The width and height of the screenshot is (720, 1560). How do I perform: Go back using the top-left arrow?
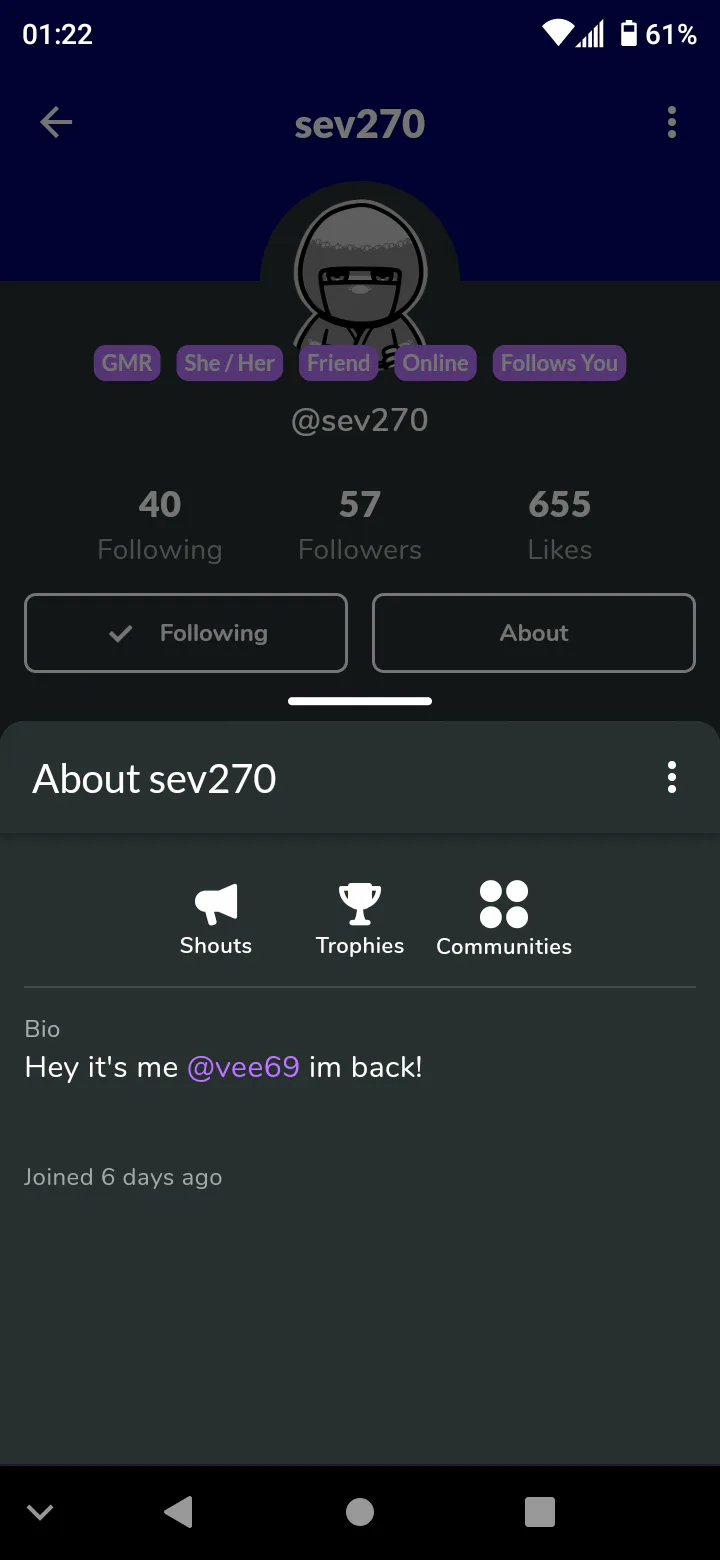pos(56,123)
